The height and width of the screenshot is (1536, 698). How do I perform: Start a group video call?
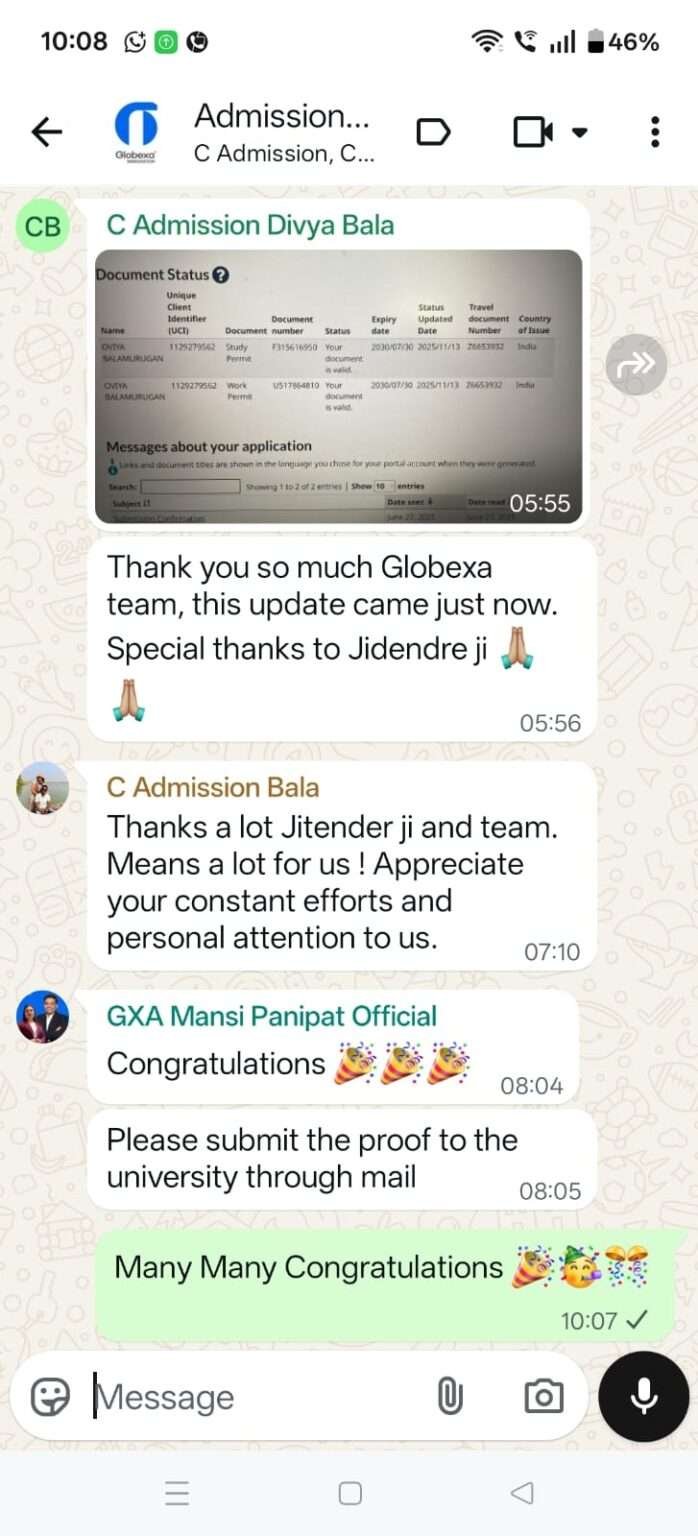coord(533,132)
